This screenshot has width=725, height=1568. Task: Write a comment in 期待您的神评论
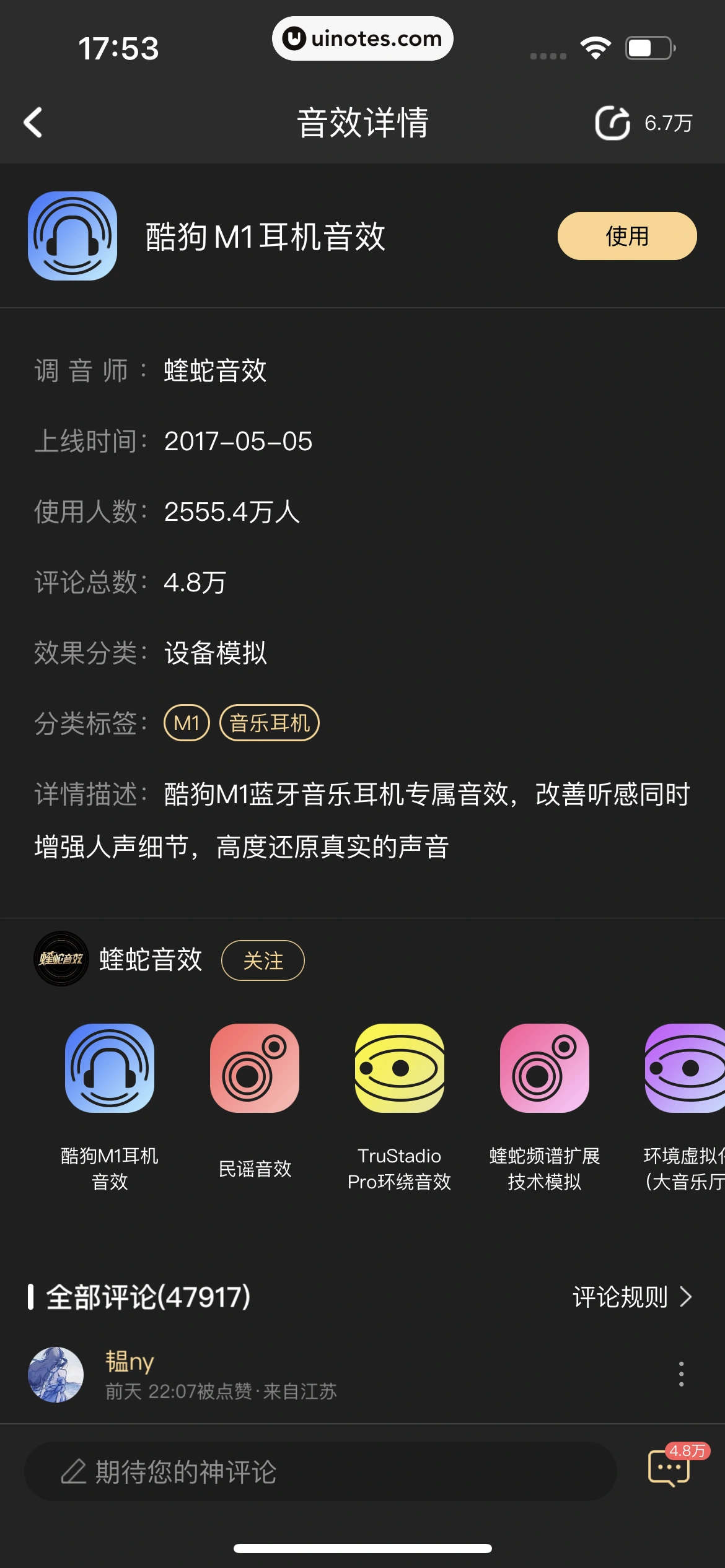tap(320, 1471)
